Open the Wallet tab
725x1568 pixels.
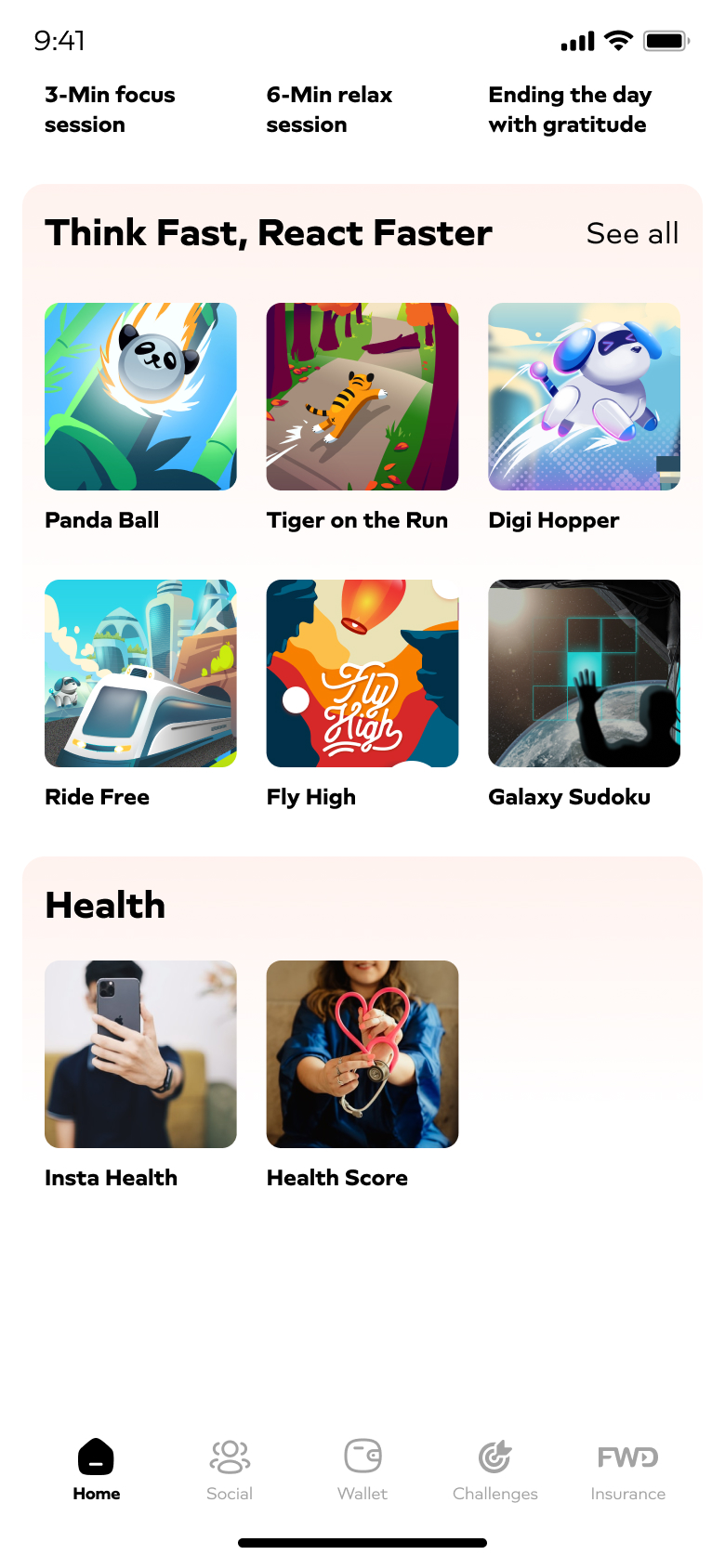tap(362, 1468)
